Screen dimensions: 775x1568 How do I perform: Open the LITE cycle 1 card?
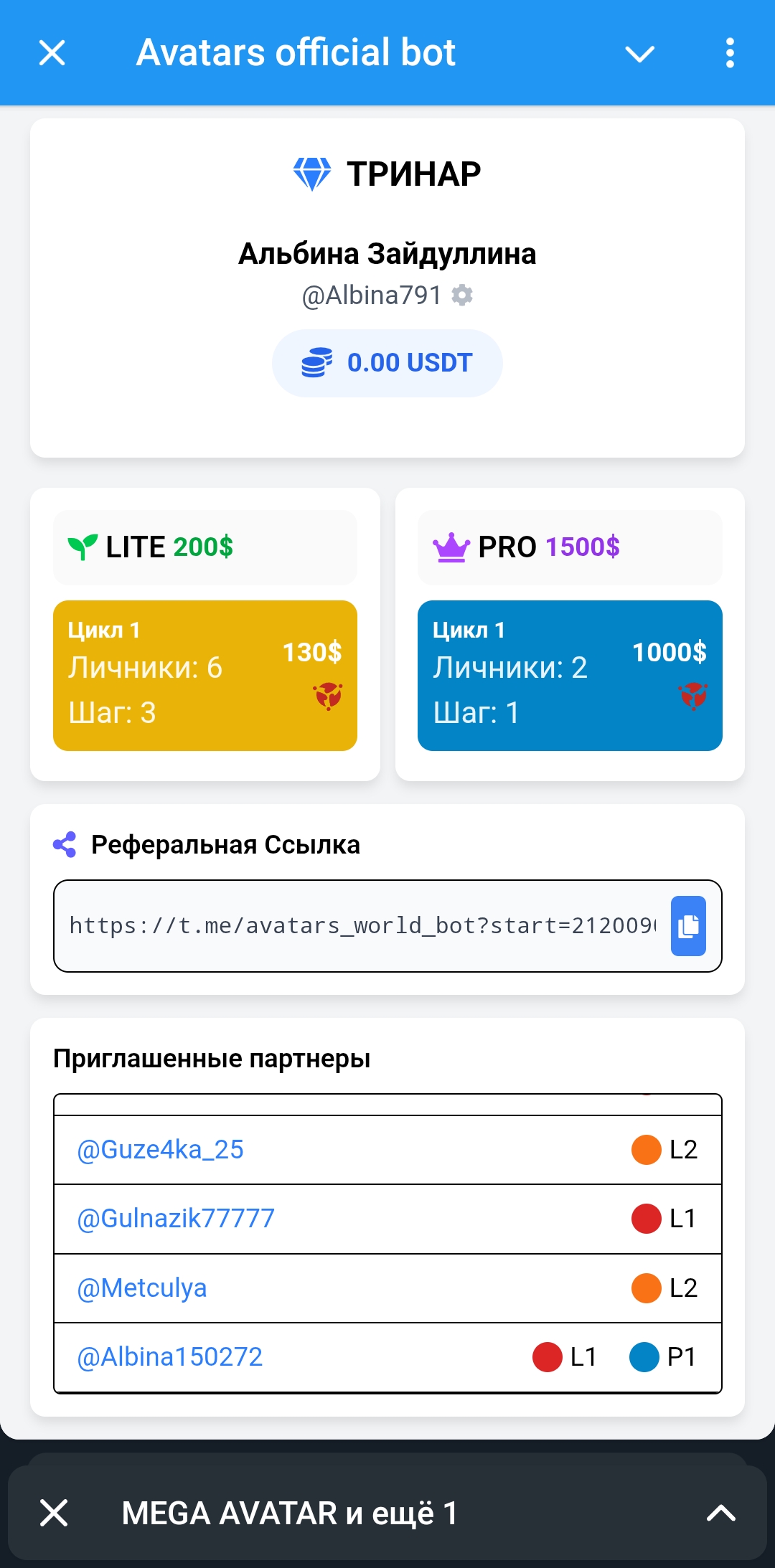(205, 675)
